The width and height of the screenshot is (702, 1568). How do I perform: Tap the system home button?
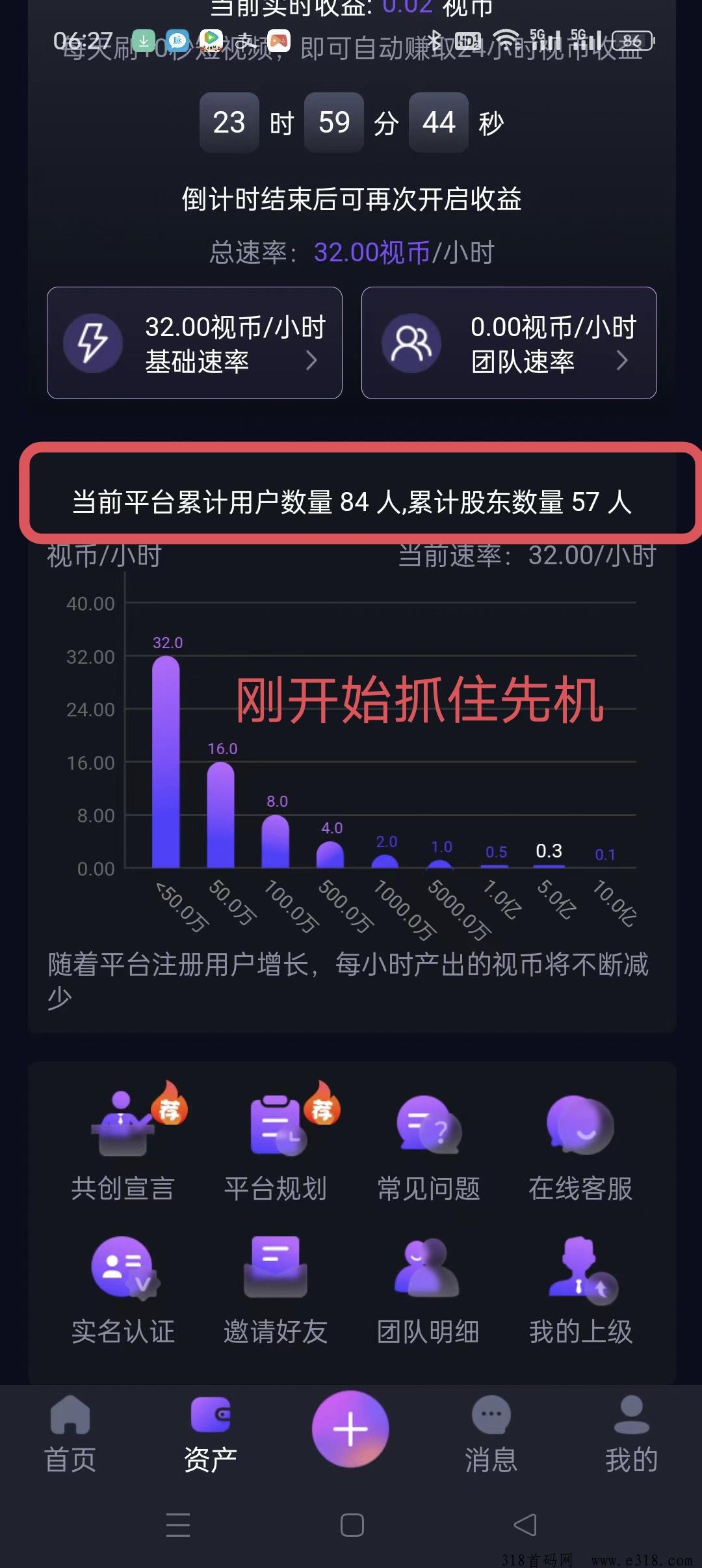[352, 1525]
